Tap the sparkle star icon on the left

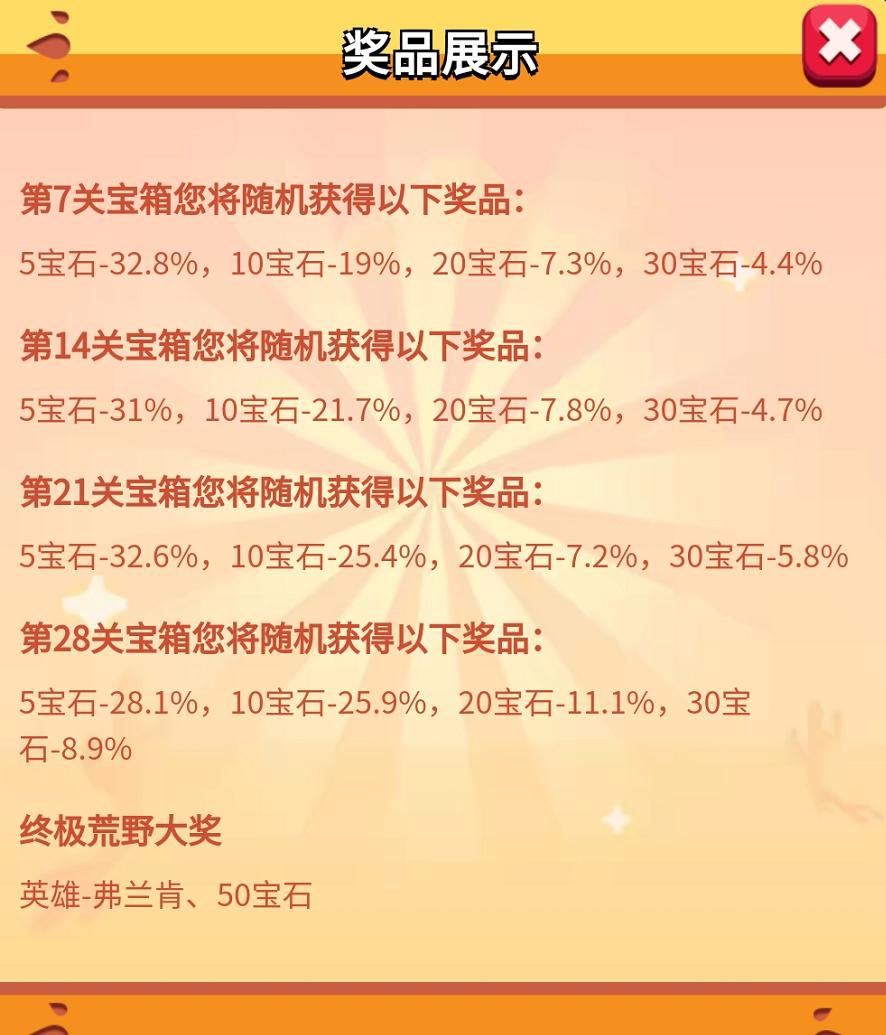(x=95, y=600)
